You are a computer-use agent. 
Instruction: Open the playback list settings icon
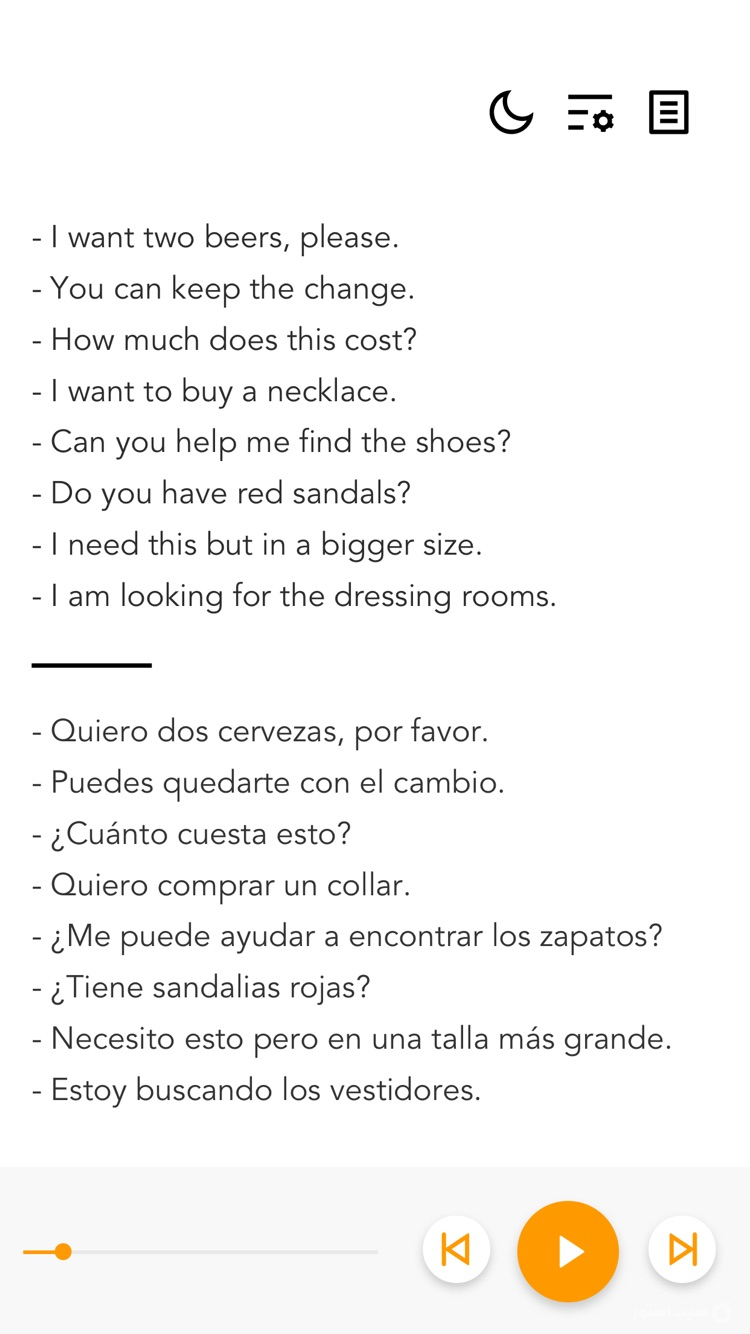[x=590, y=112]
